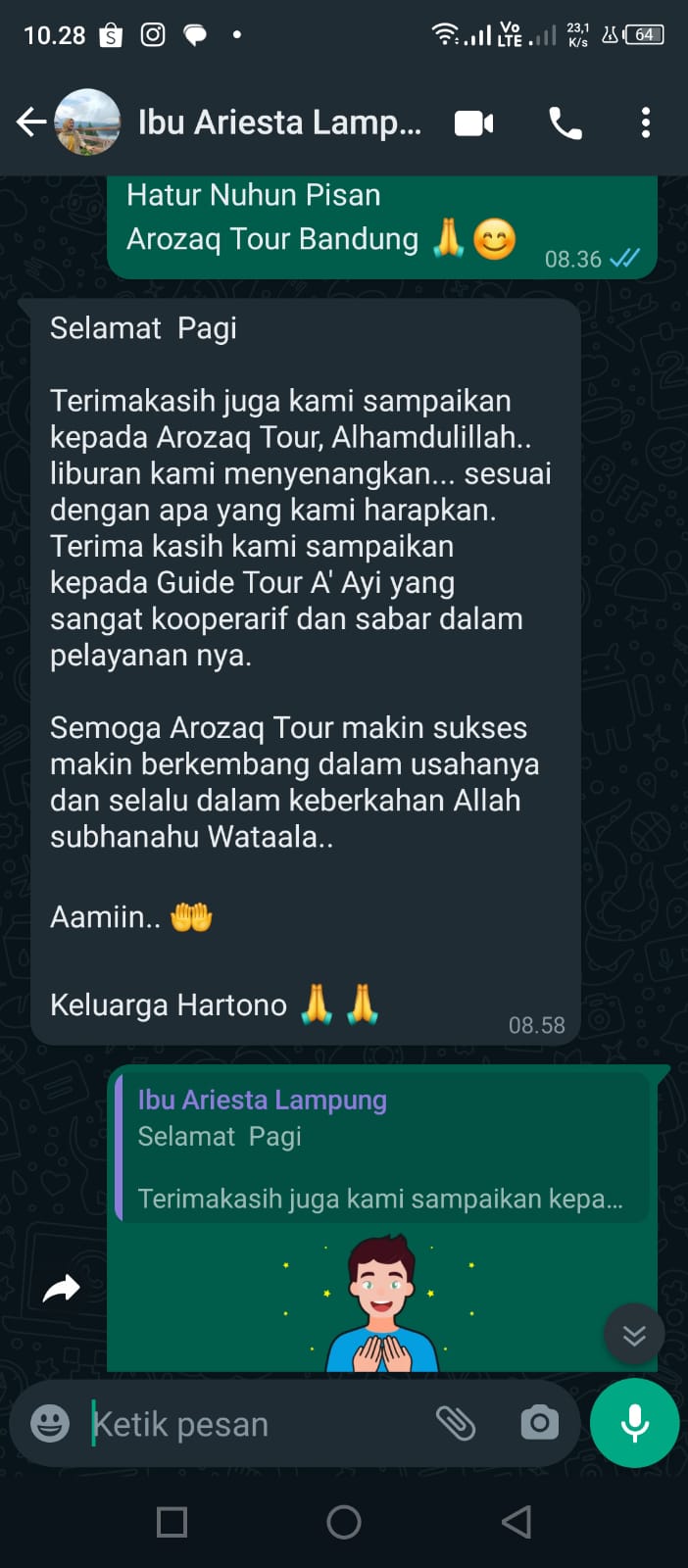The width and height of the screenshot is (688, 1568).
Task: Start a voice call with Ibu Ariesta
Action: point(565,123)
